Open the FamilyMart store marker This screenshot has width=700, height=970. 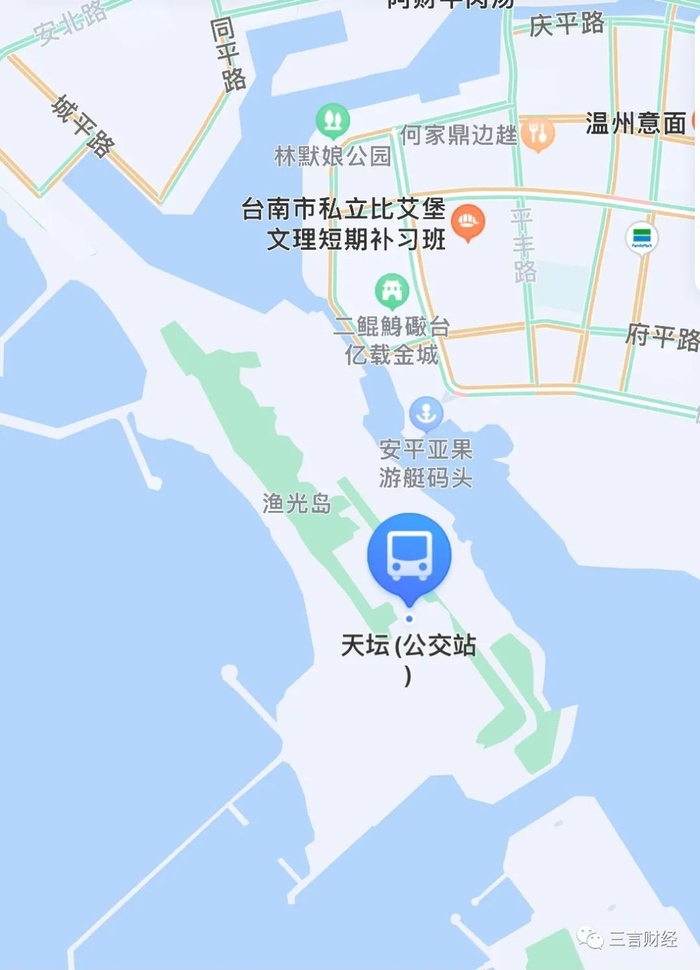pos(642,239)
